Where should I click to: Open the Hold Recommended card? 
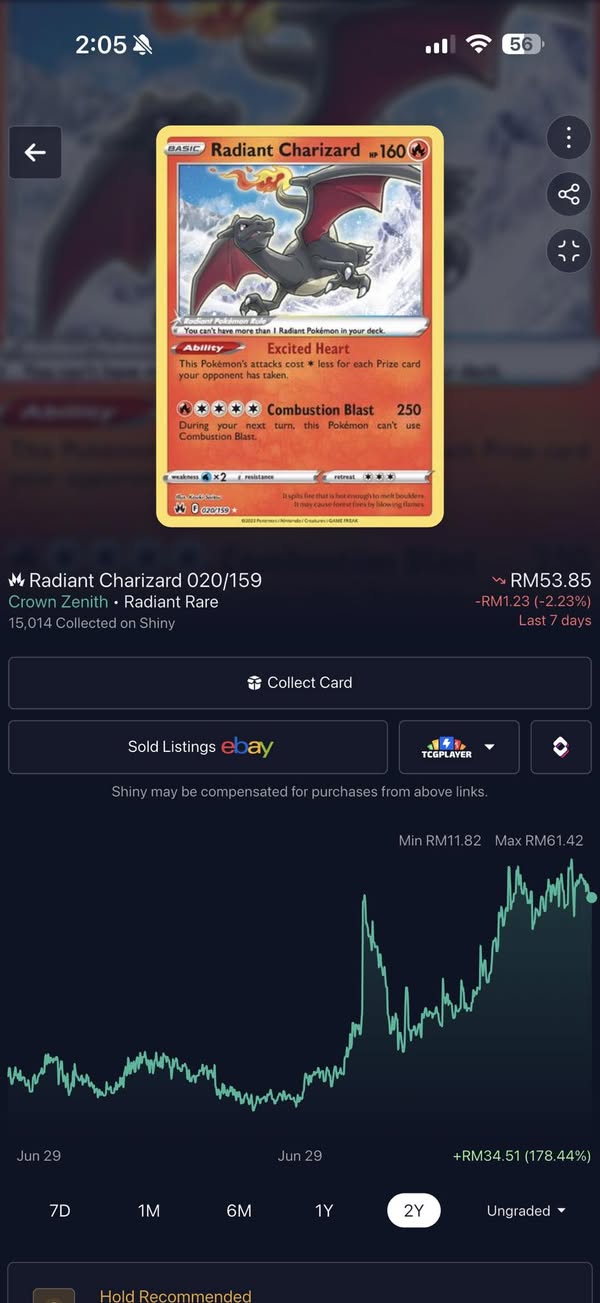(x=300, y=1285)
